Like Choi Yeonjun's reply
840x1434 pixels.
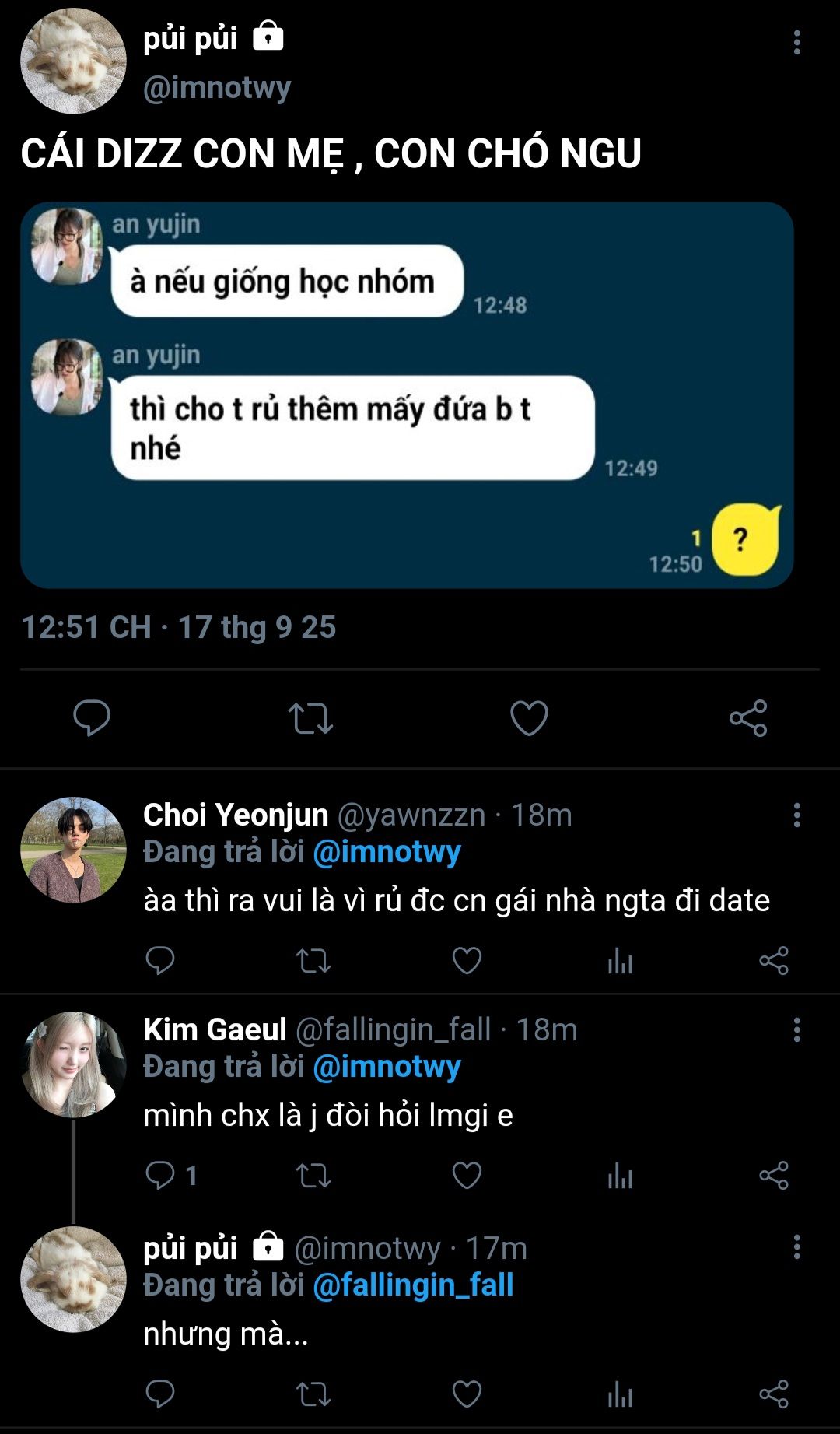467,961
